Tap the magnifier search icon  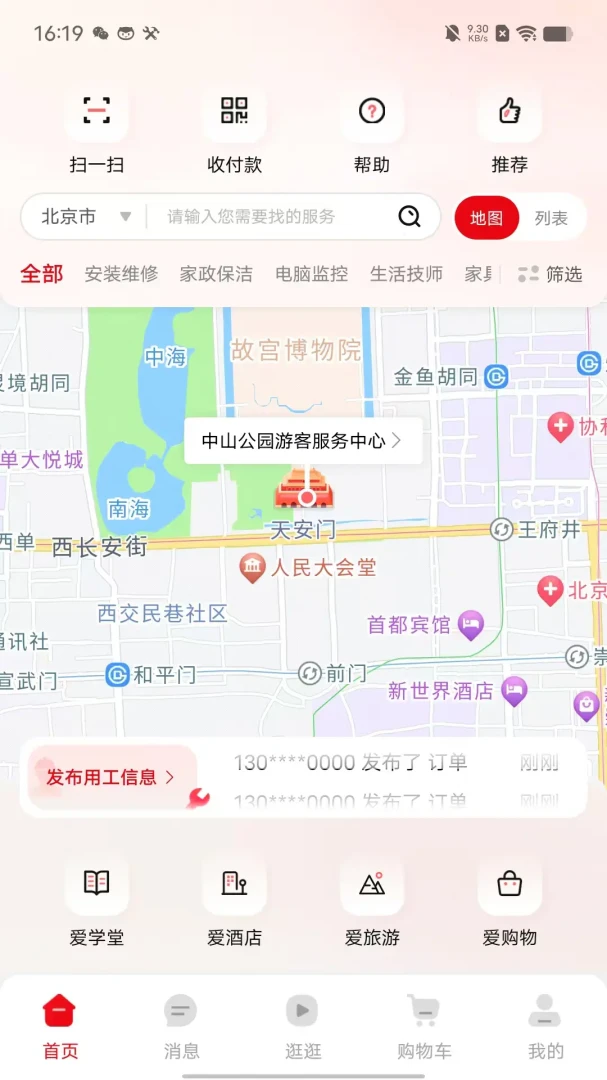pyautogui.click(x=409, y=217)
